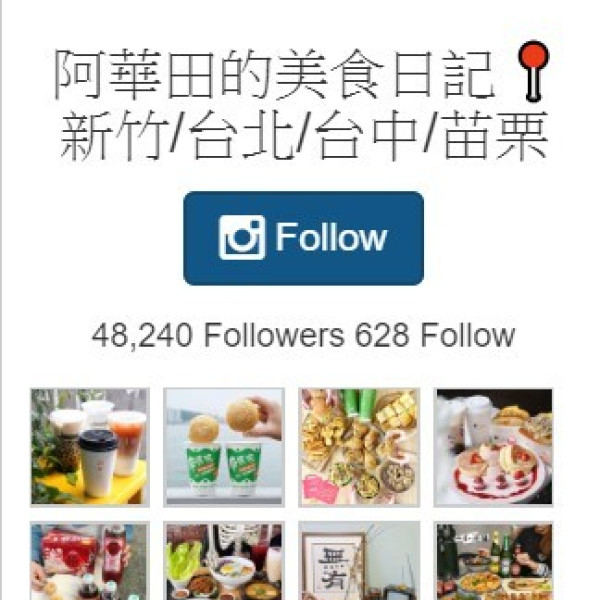The width and height of the screenshot is (600, 600).
Task: View the post with burgers on green cups
Action: pyautogui.click(x=224, y=446)
